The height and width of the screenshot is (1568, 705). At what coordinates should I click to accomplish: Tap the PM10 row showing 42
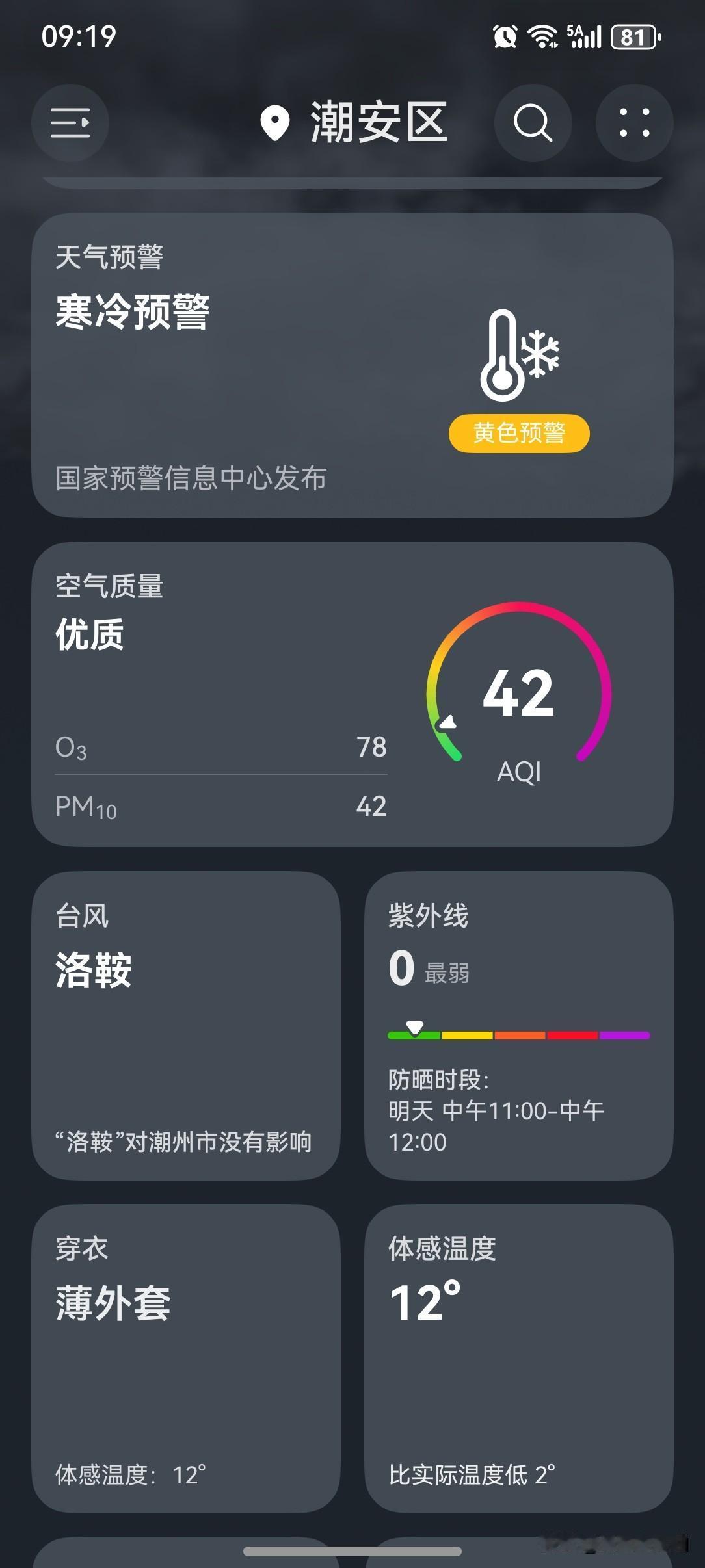pyautogui.click(x=220, y=806)
